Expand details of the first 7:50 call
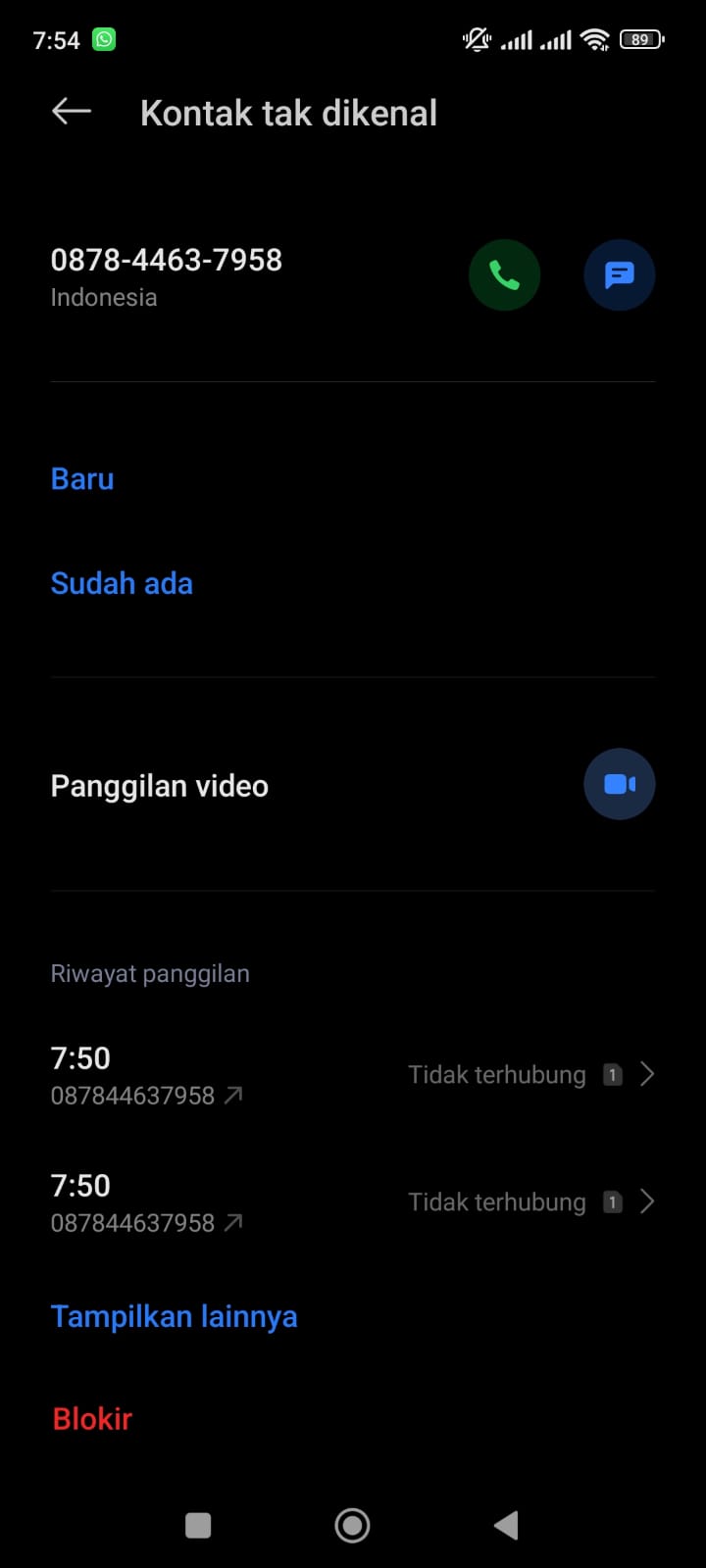706x1568 pixels. [646, 1074]
